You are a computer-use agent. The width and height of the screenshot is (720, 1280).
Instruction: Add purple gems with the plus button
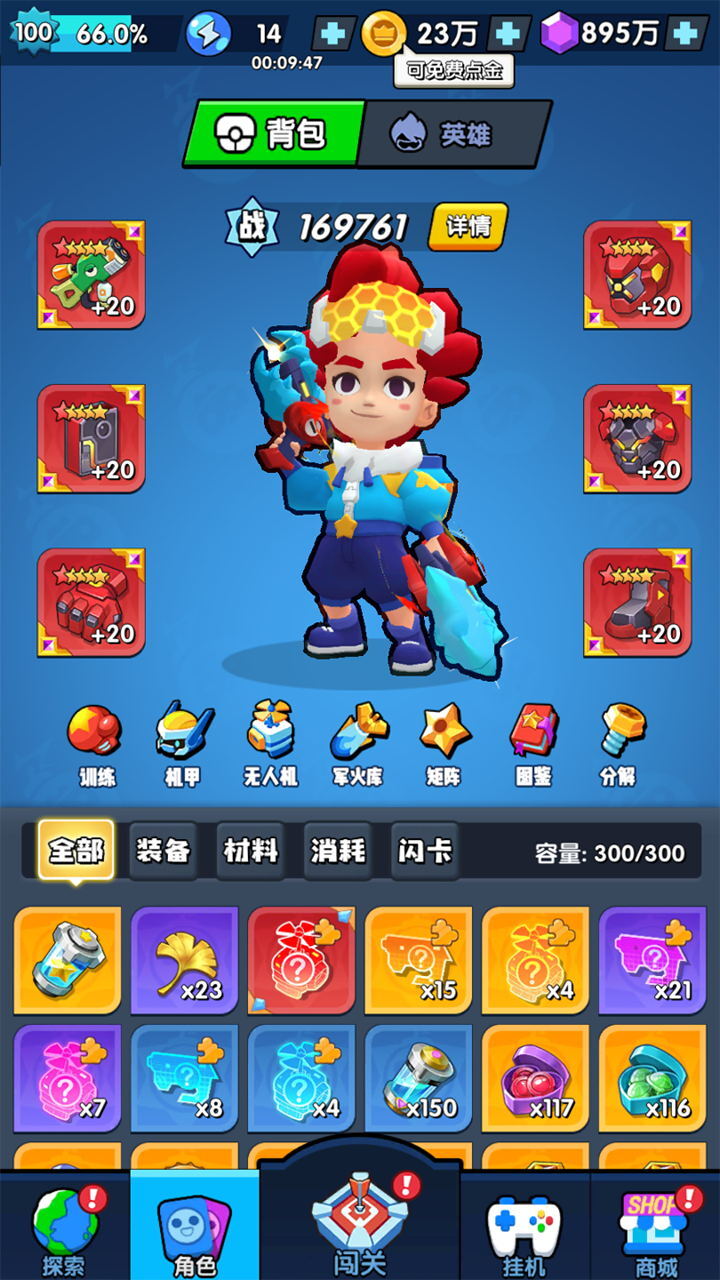[x=686, y=34]
